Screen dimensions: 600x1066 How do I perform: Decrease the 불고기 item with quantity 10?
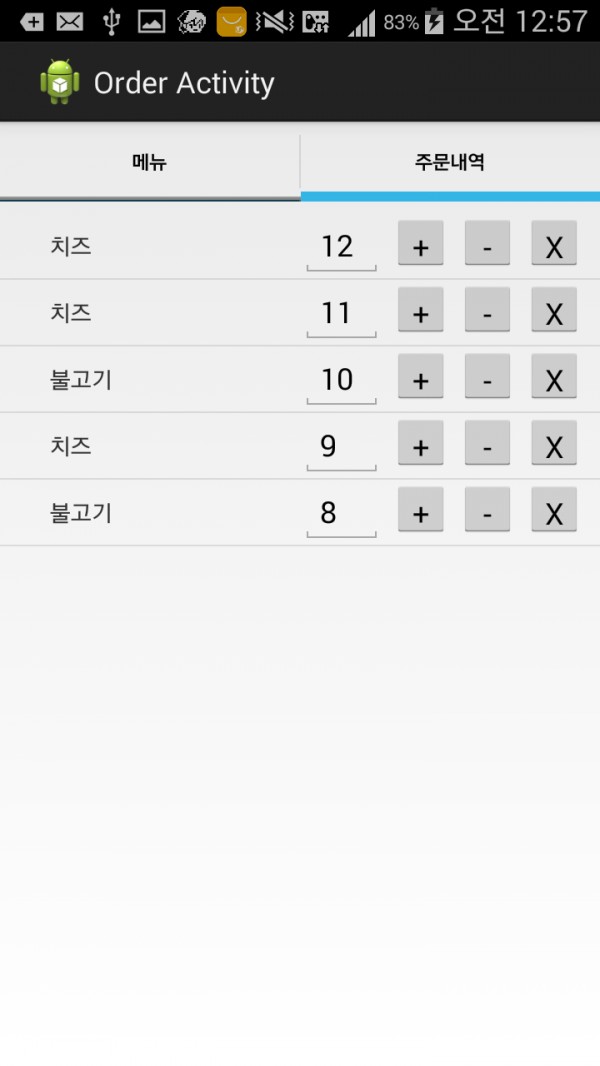pyautogui.click(x=487, y=376)
